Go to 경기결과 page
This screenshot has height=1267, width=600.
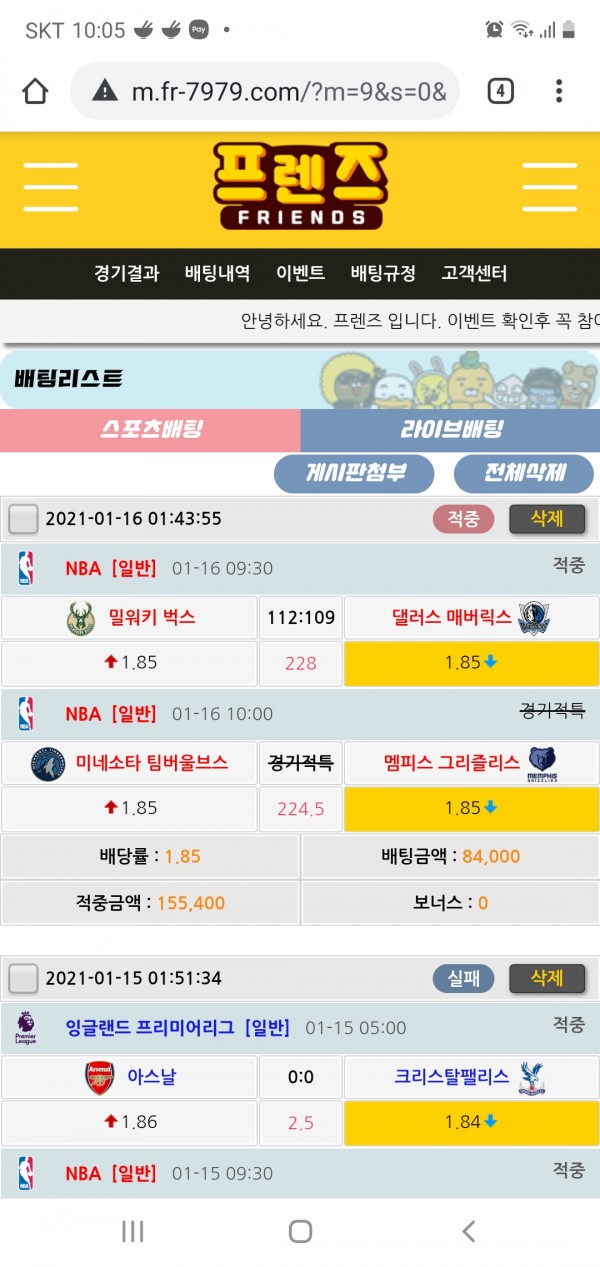[126, 273]
